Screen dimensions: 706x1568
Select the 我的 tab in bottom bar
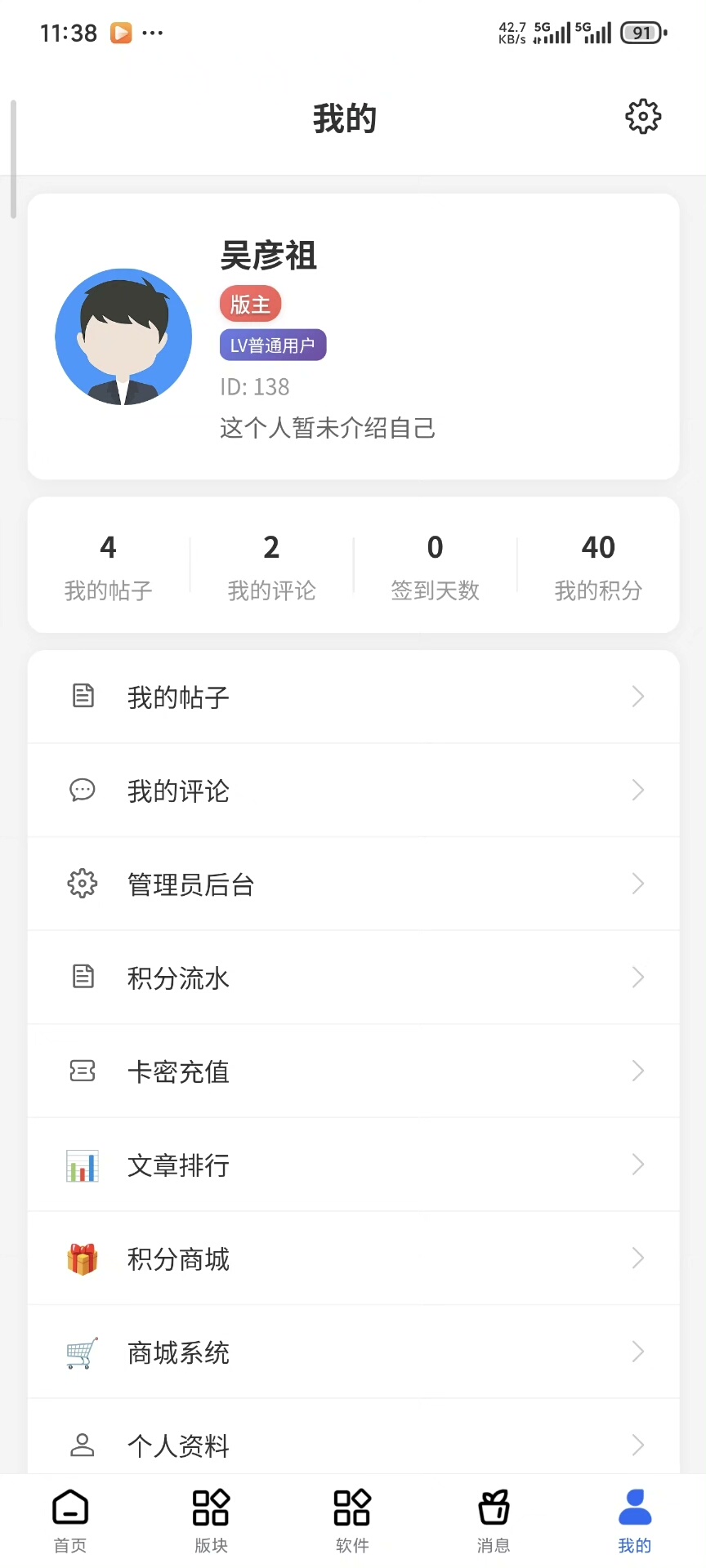[635, 1521]
